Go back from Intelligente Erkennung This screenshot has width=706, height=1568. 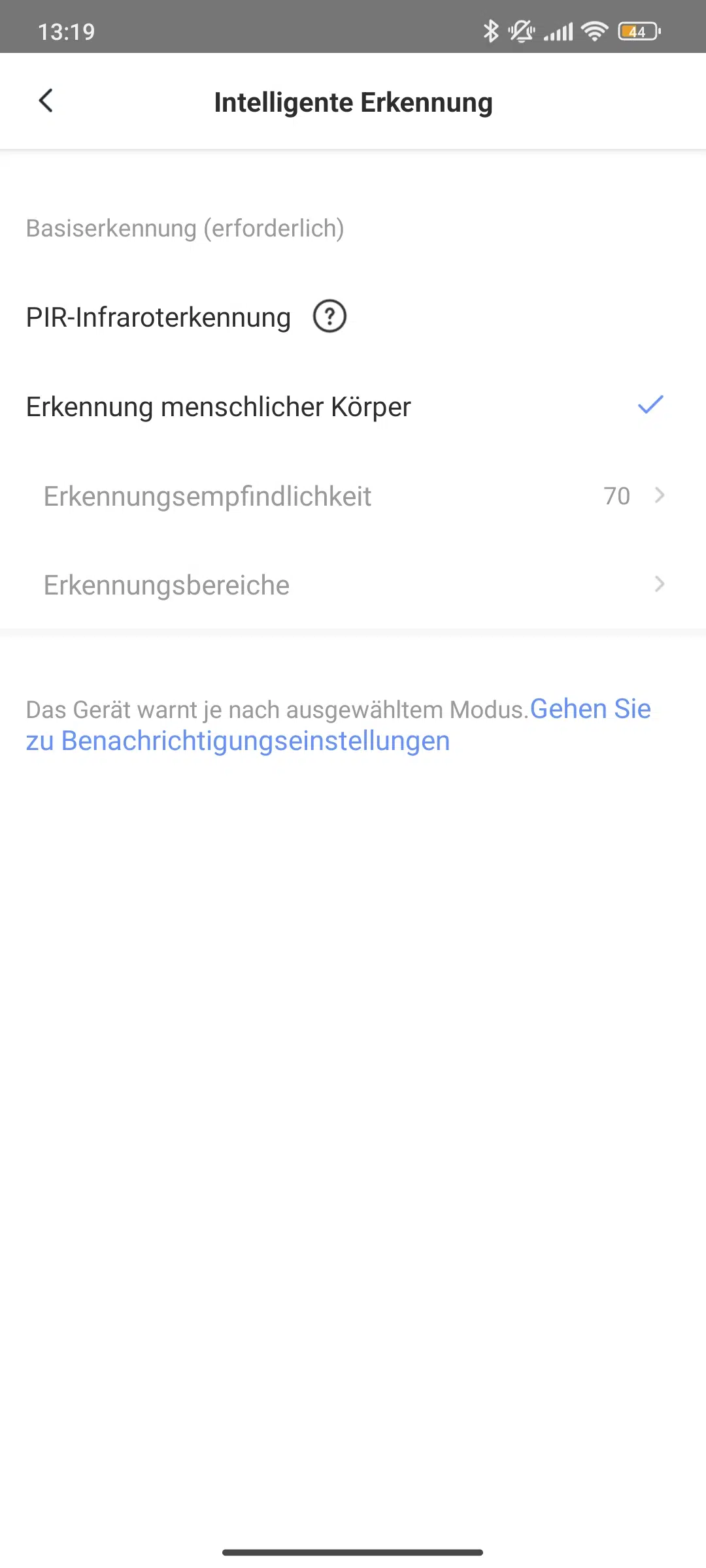click(x=46, y=101)
